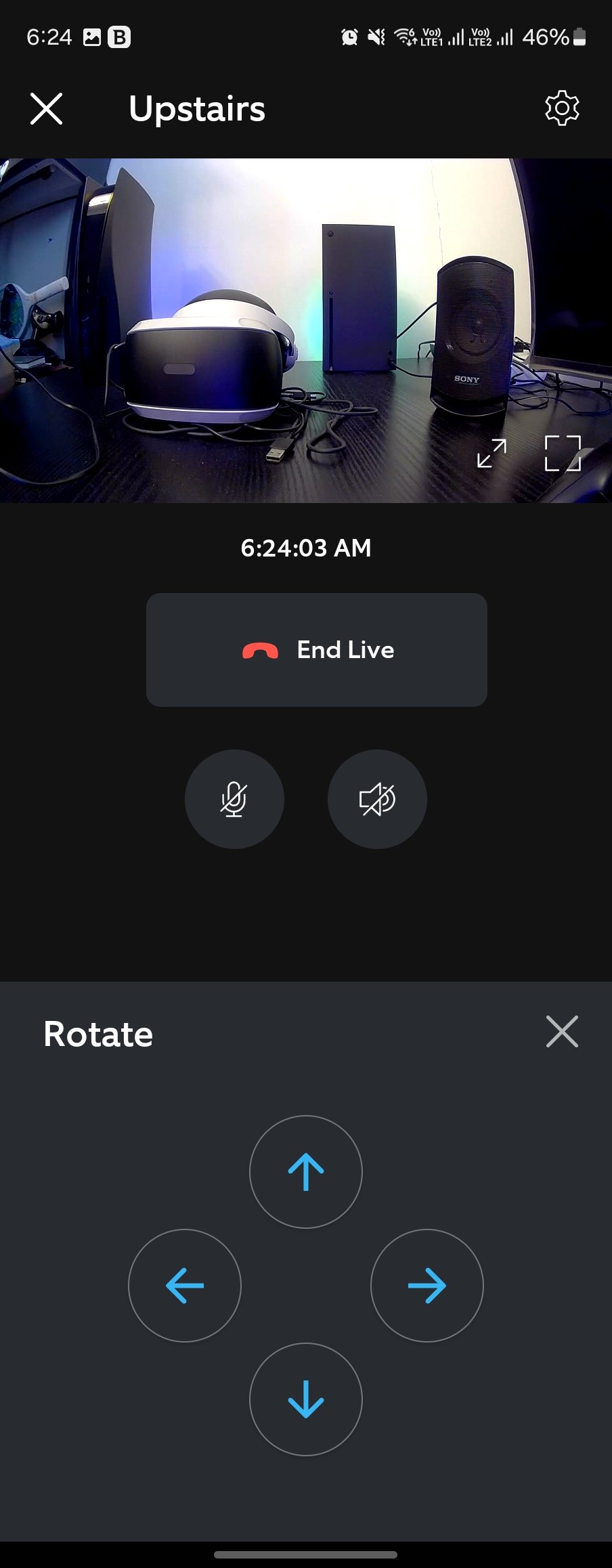Screen dimensions: 612x1568
Task: Rotate the camera downward
Action: coord(306,1399)
